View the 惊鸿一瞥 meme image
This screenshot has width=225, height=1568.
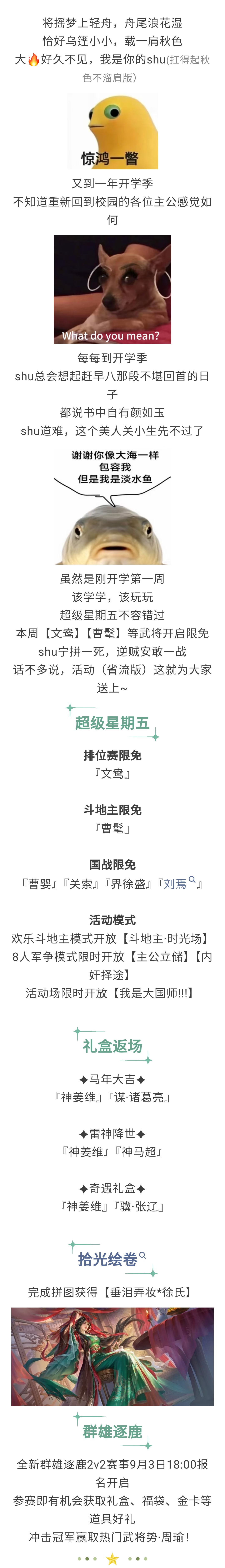pos(112,131)
